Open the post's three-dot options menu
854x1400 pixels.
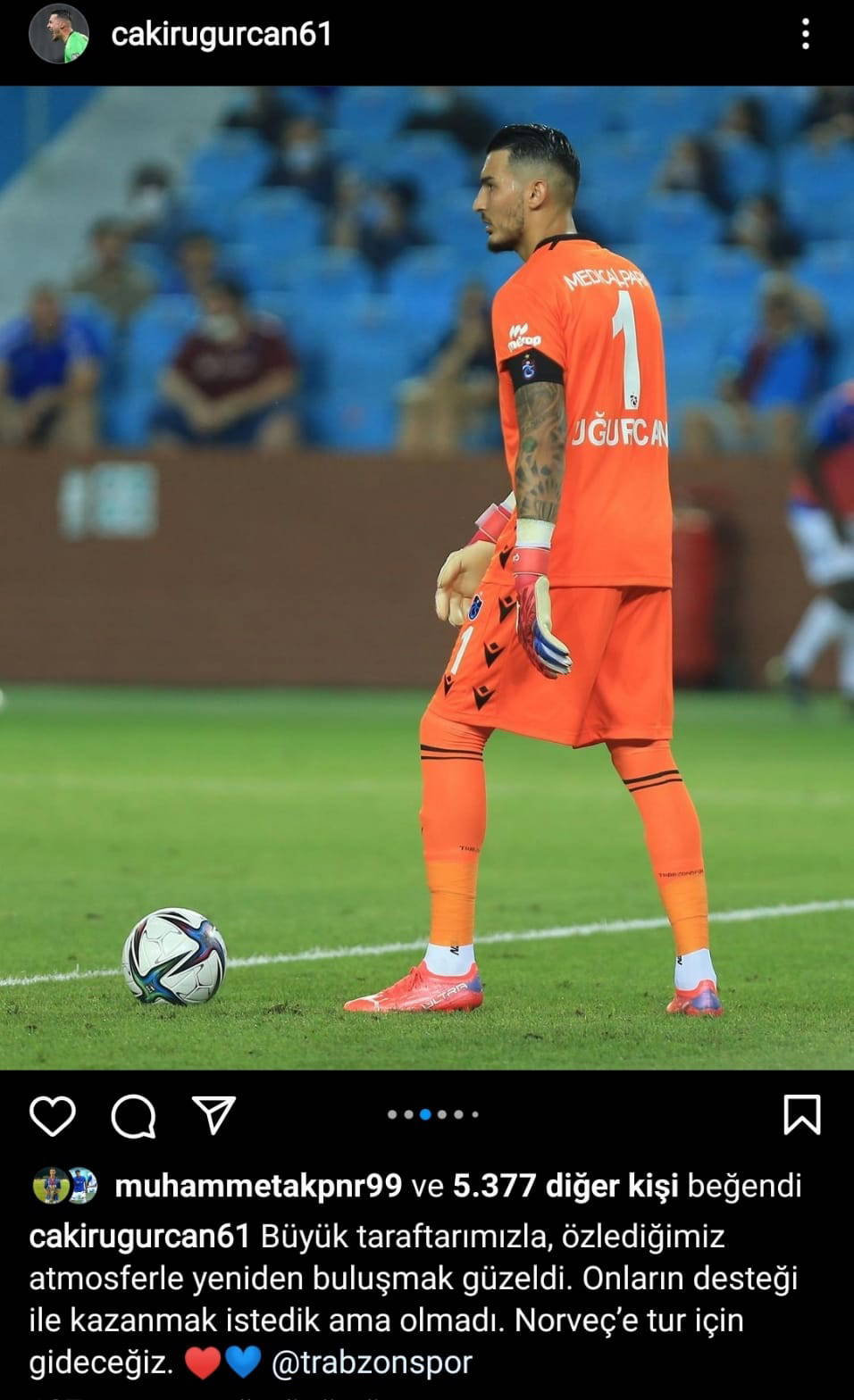tap(806, 34)
